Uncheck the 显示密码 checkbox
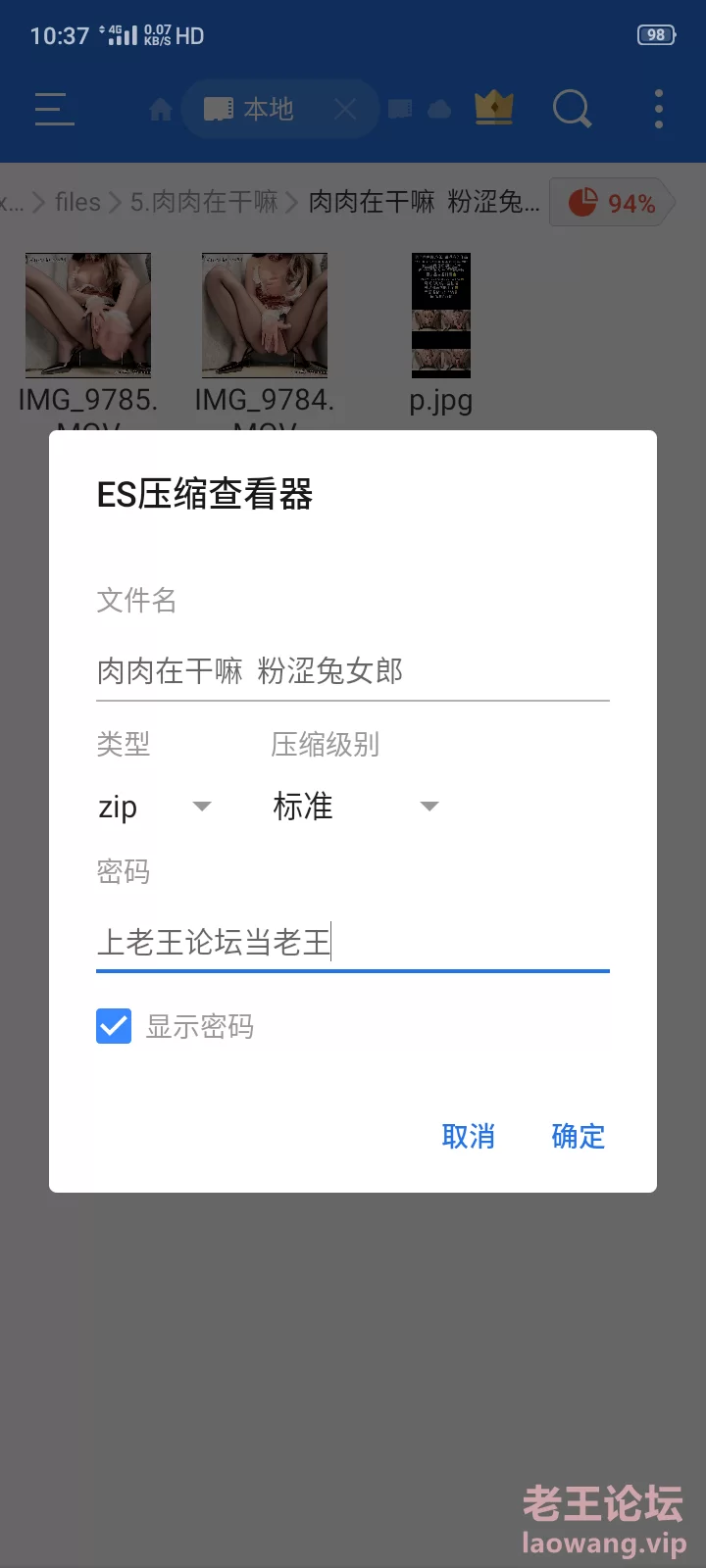 pyautogui.click(x=114, y=1026)
